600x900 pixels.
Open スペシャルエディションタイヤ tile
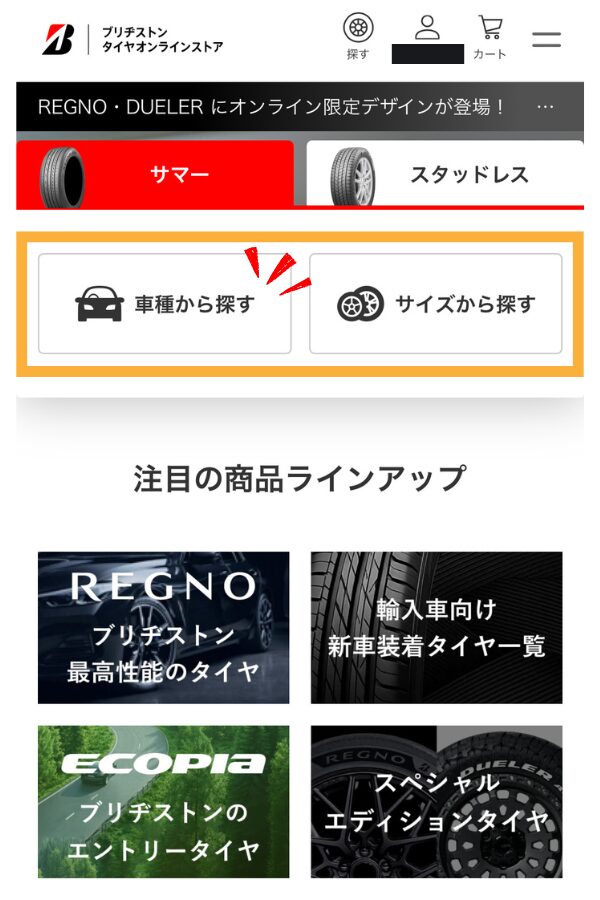tap(436, 801)
